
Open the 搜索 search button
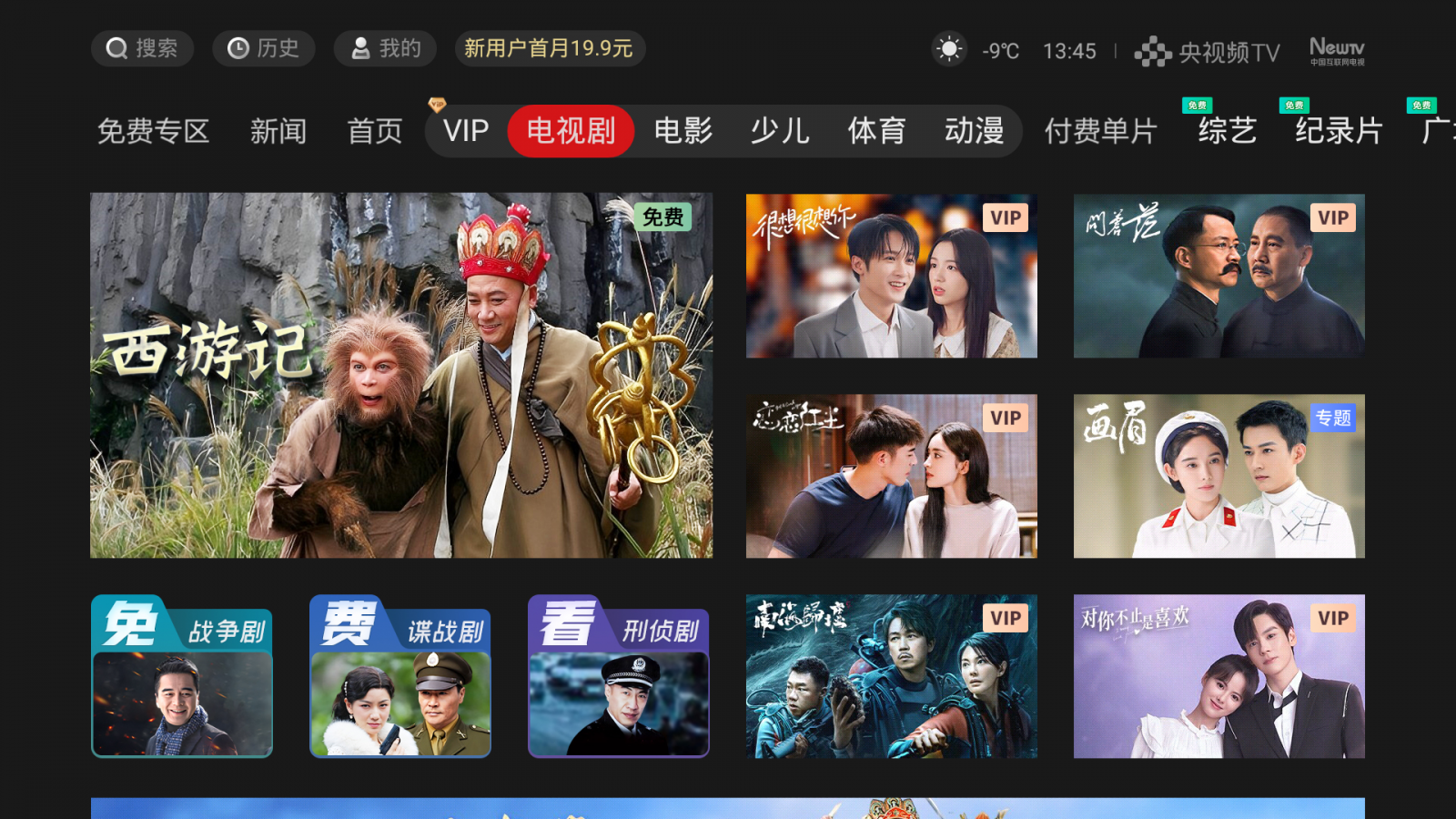tap(142, 48)
